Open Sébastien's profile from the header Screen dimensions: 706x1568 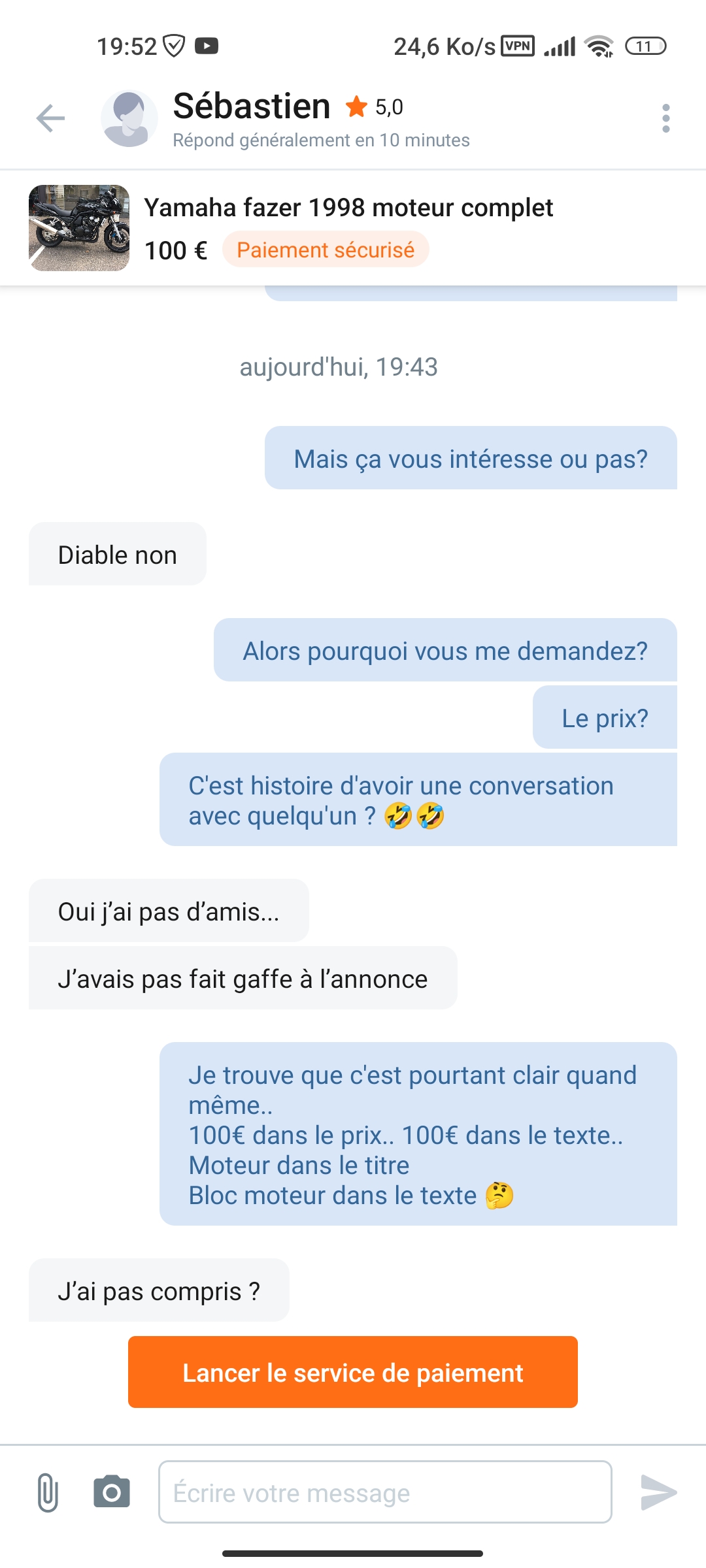[x=252, y=106]
